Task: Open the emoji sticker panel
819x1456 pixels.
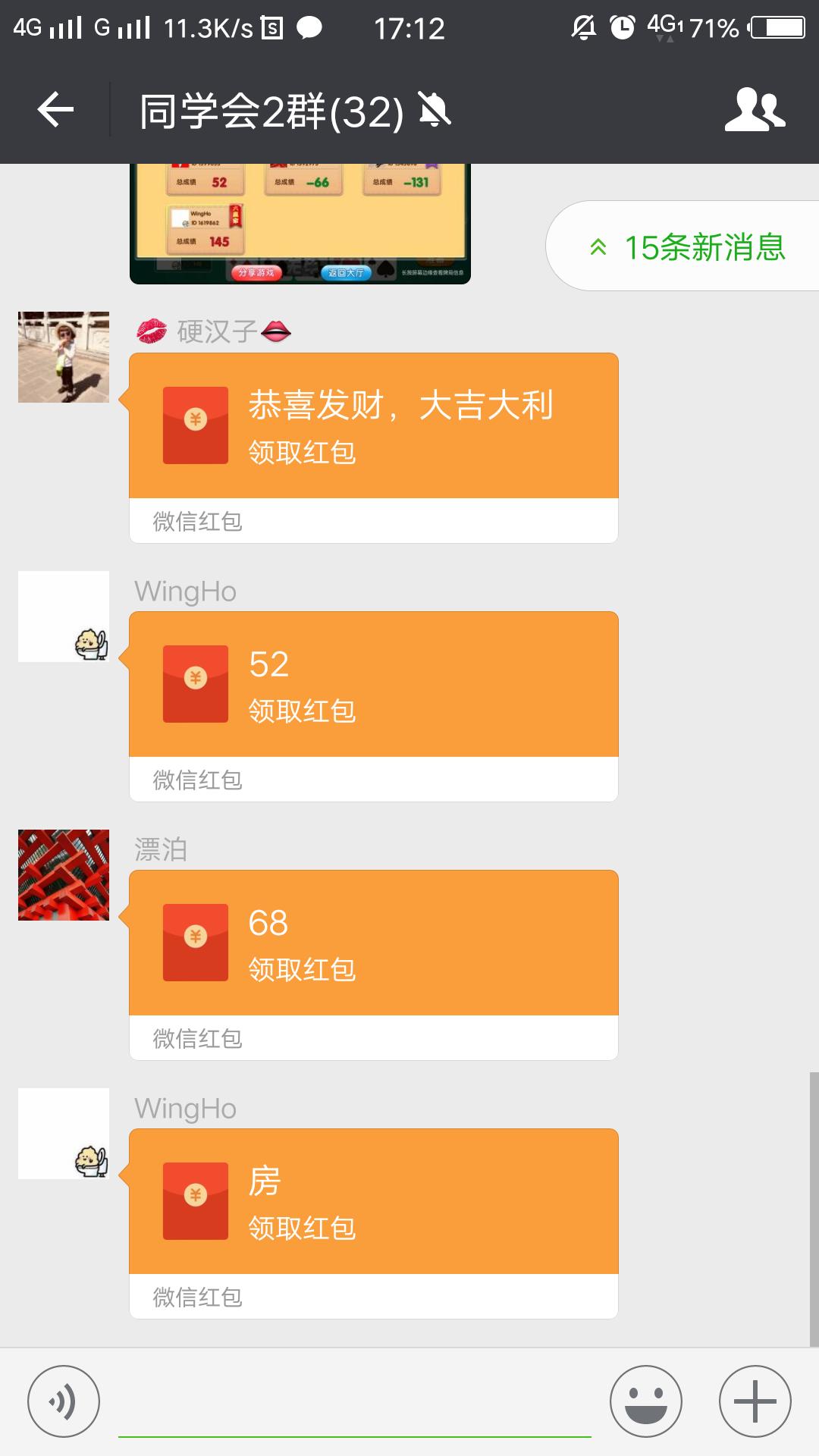Action: pos(646,1401)
